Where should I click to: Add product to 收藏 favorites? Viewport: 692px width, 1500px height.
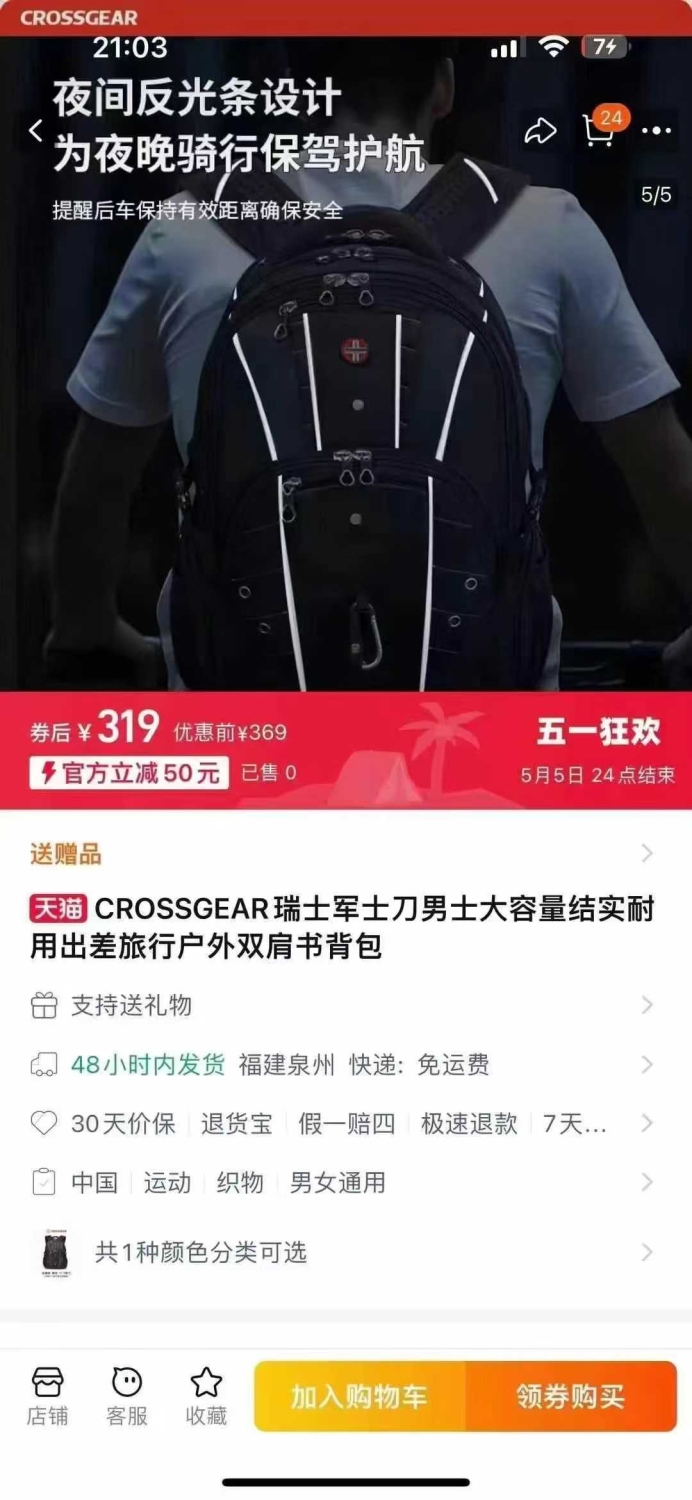206,1396
